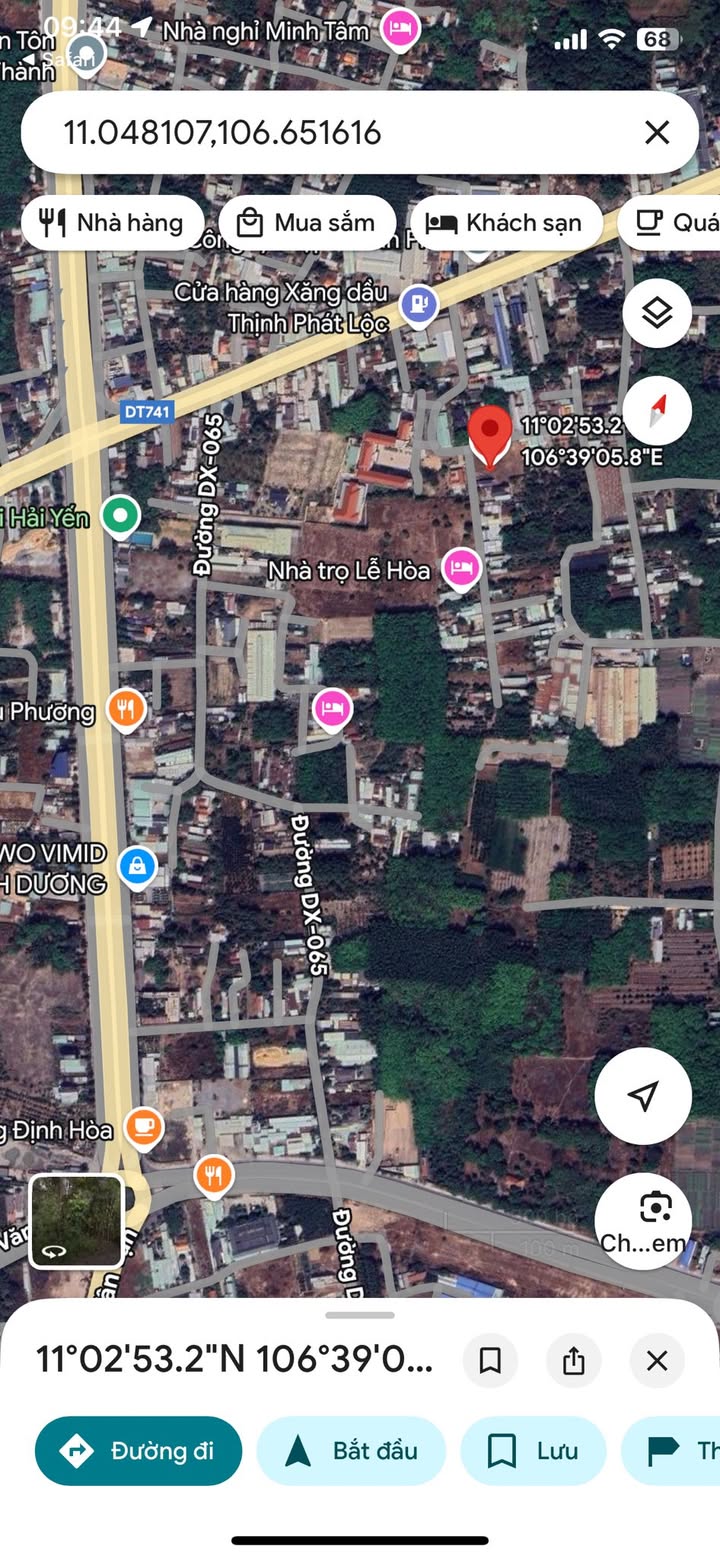This screenshot has height=1559, width=720.
Task: Filter by Nhà hàng chip
Action: [x=111, y=223]
